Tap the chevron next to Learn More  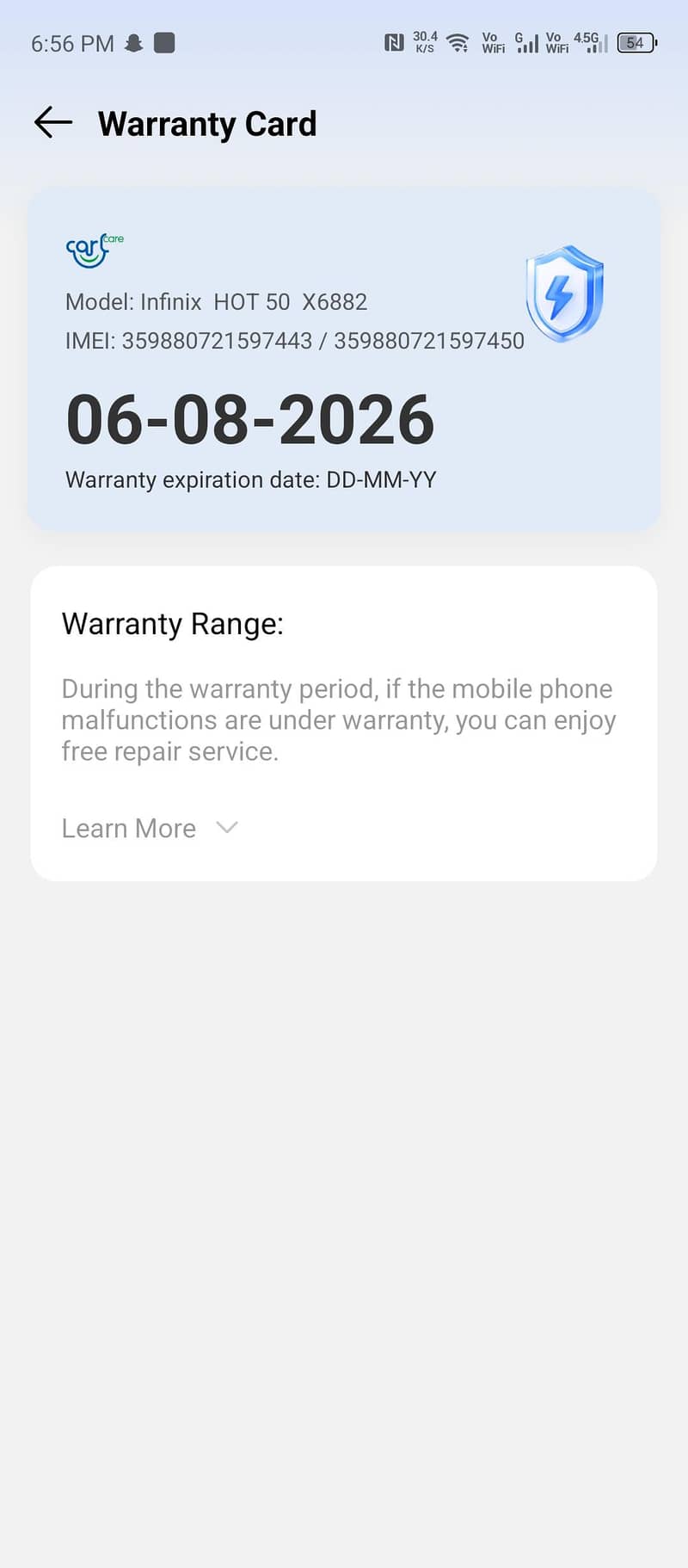(226, 828)
